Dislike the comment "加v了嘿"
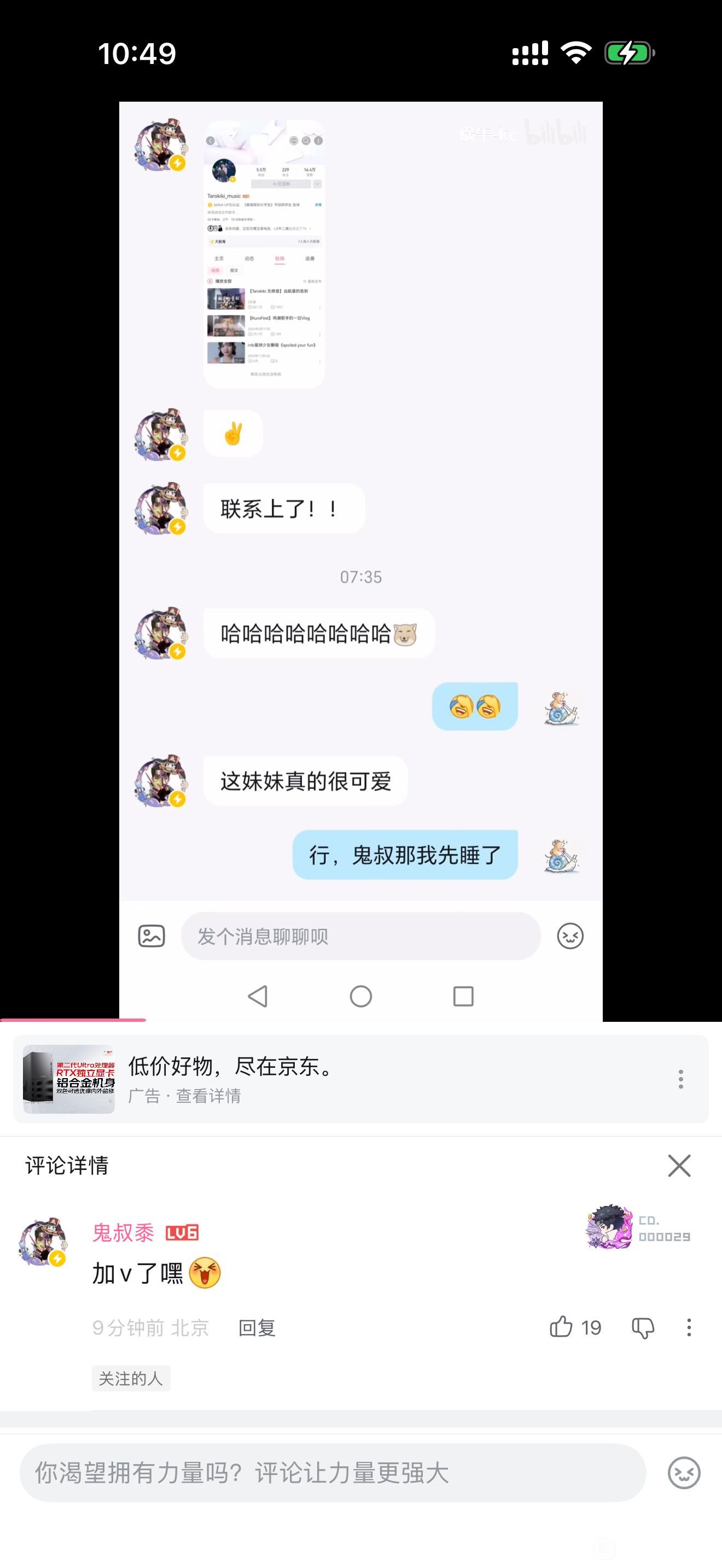 pos(643,1327)
